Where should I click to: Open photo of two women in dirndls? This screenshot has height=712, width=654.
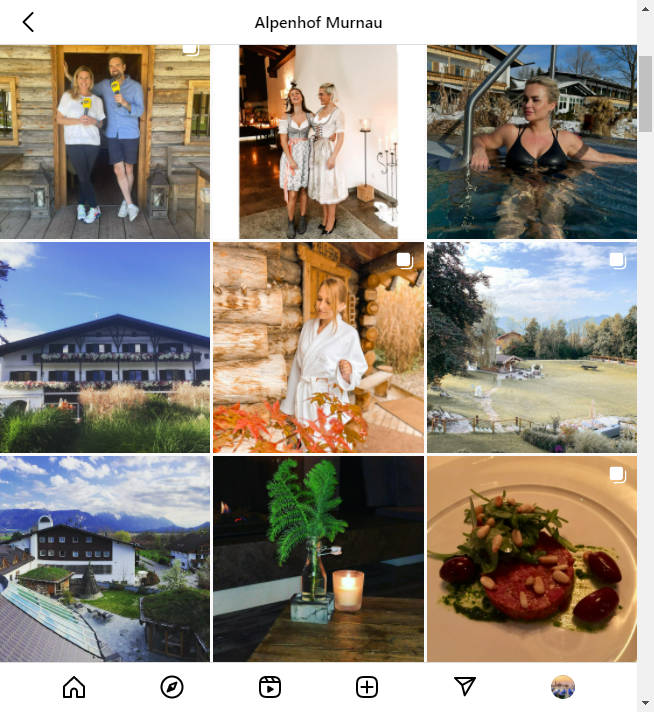[x=318, y=141]
